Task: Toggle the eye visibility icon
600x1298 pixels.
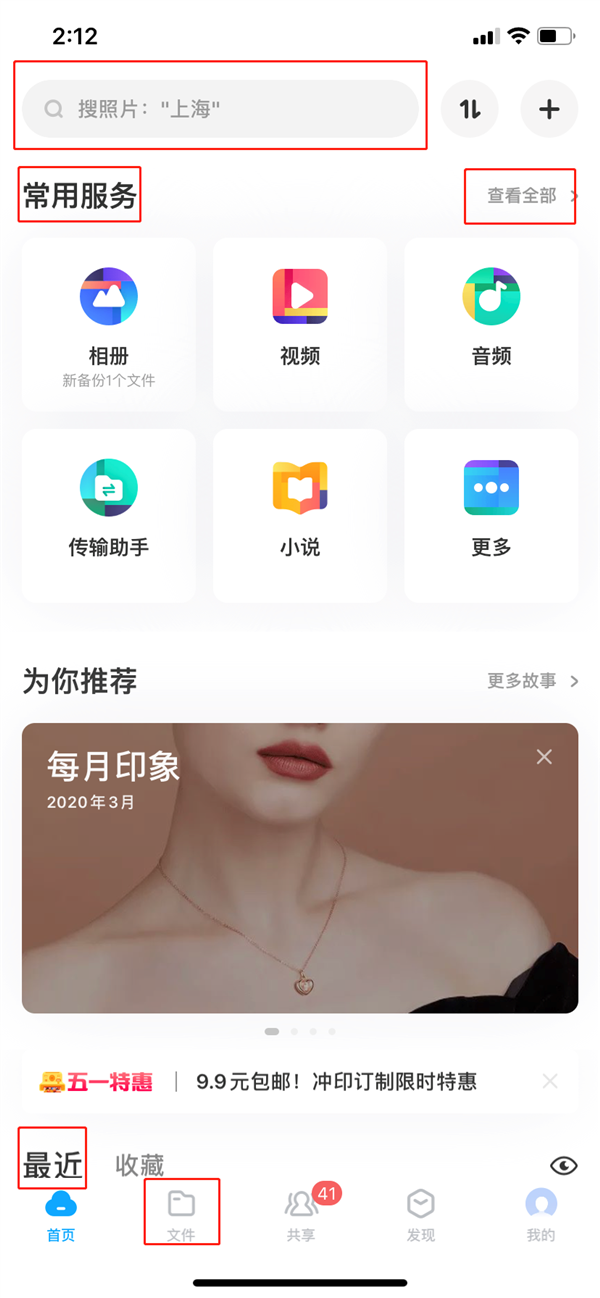Action: pyautogui.click(x=564, y=1165)
